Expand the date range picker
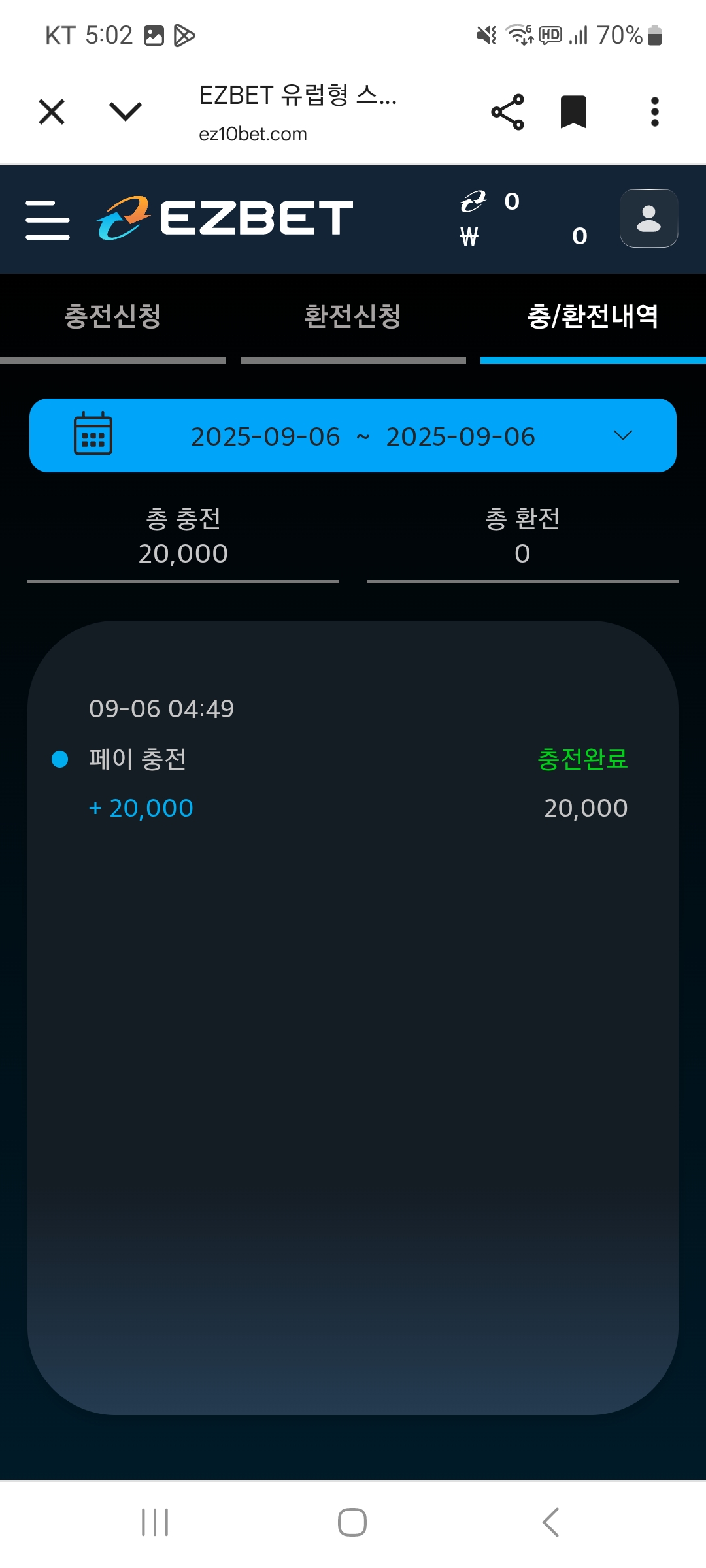 (353, 436)
